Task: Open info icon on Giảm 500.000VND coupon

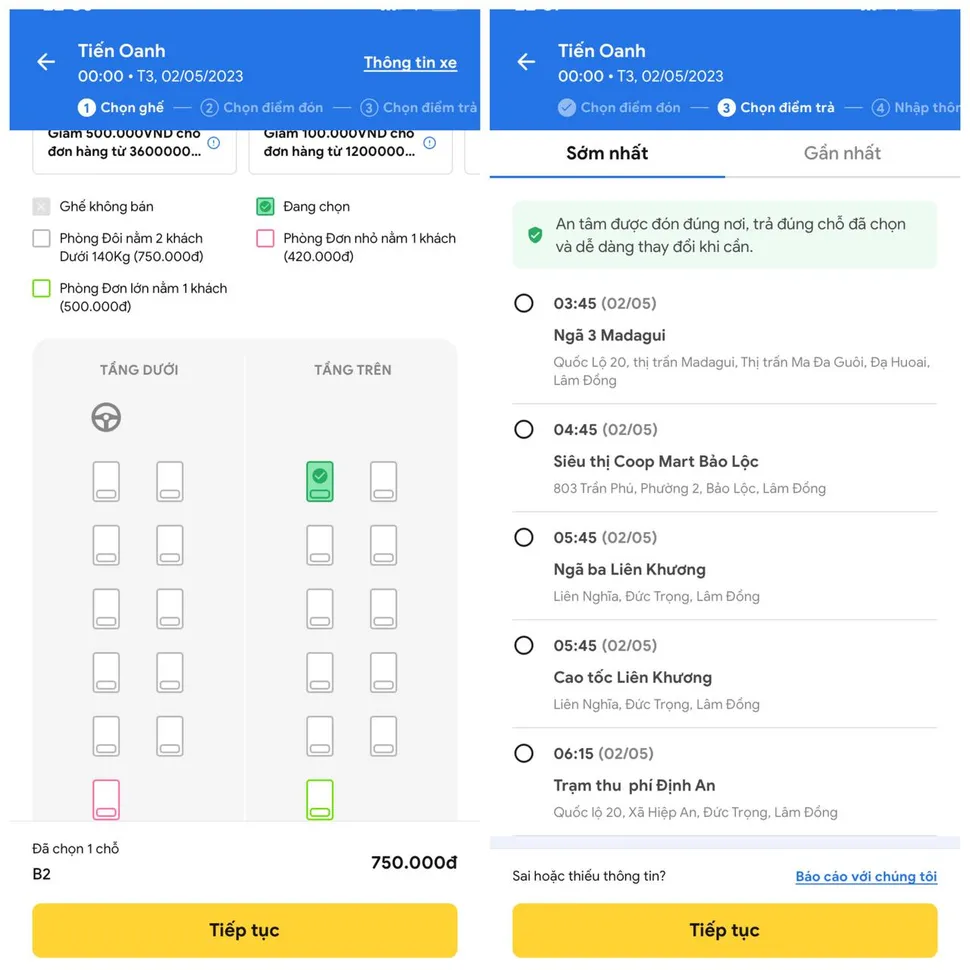Action: pos(213,143)
